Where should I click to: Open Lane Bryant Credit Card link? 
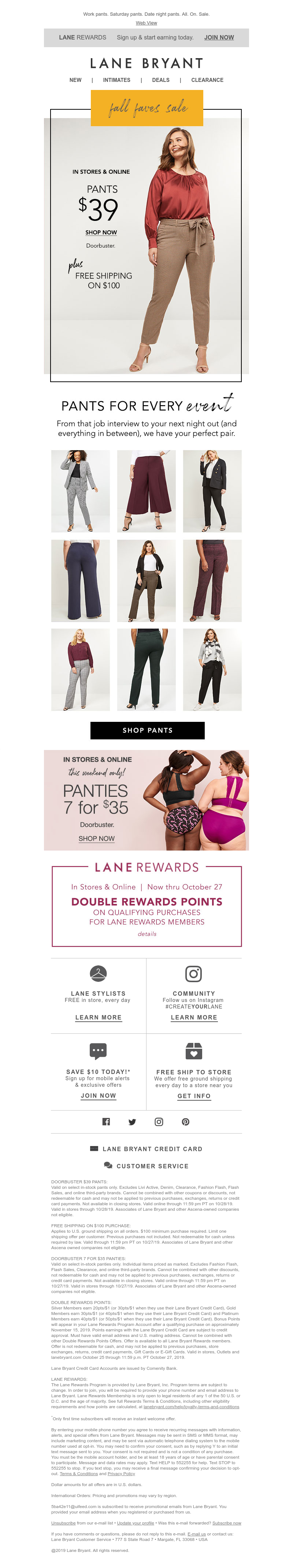tap(152, 1149)
